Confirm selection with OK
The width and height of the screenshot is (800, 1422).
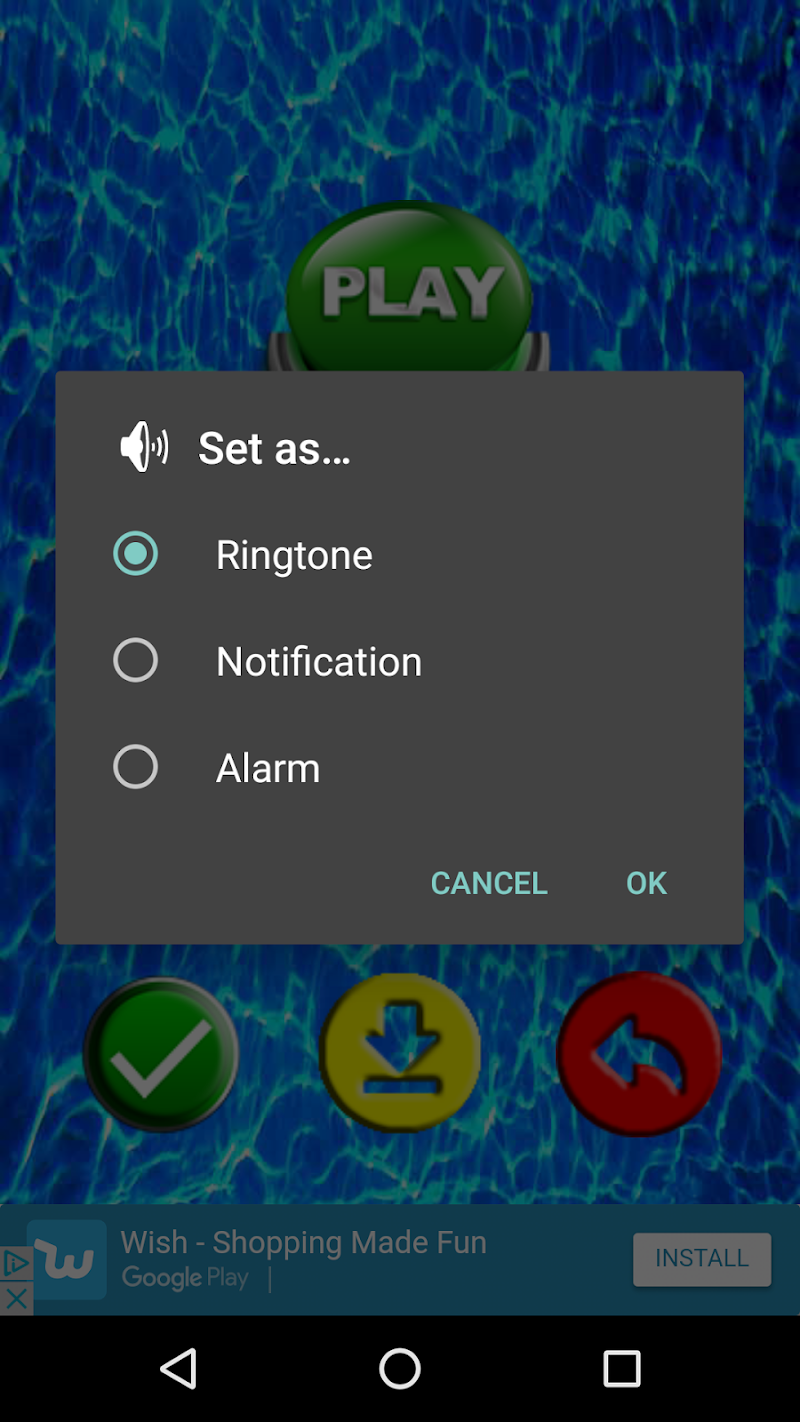click(x=646, y=883)
